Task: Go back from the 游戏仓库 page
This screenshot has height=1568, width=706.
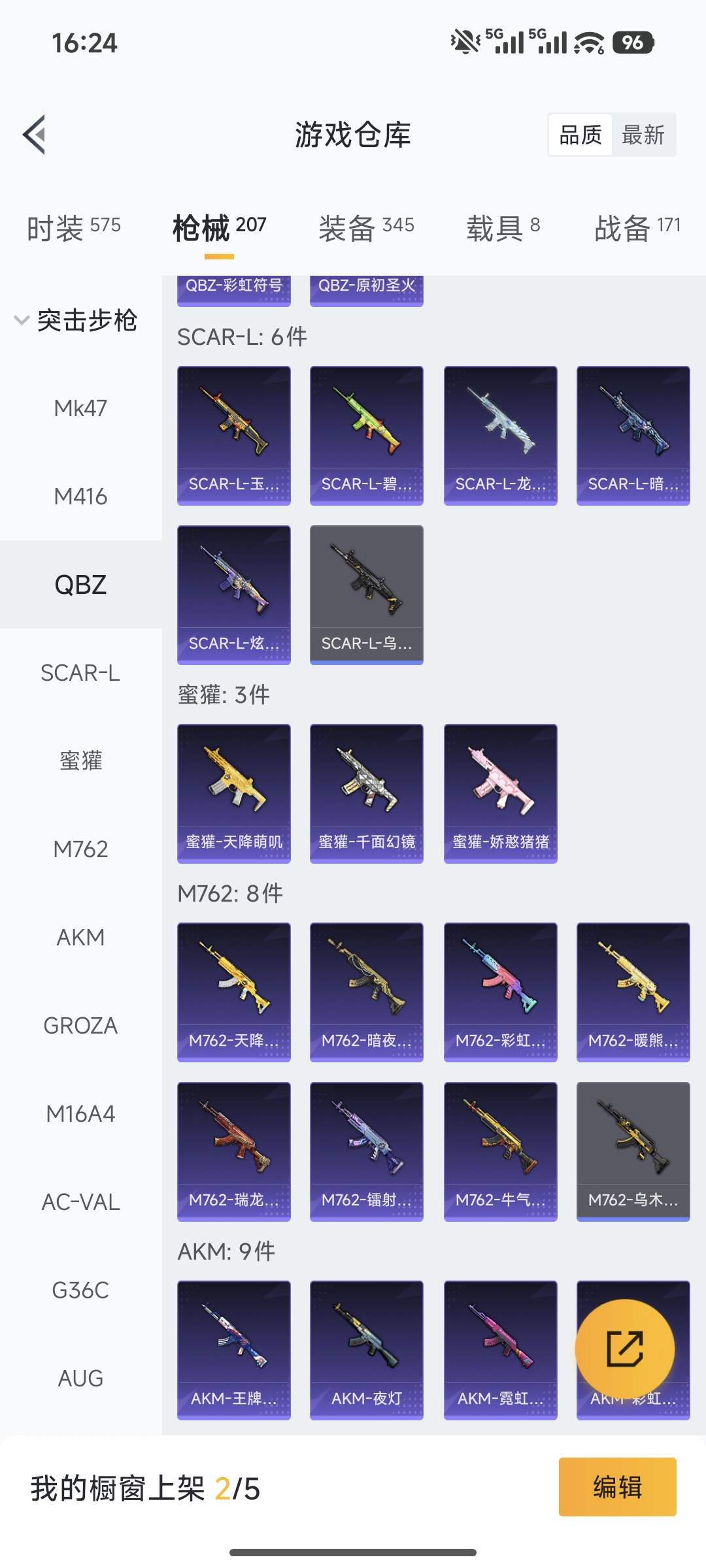Action: point(35,135)
